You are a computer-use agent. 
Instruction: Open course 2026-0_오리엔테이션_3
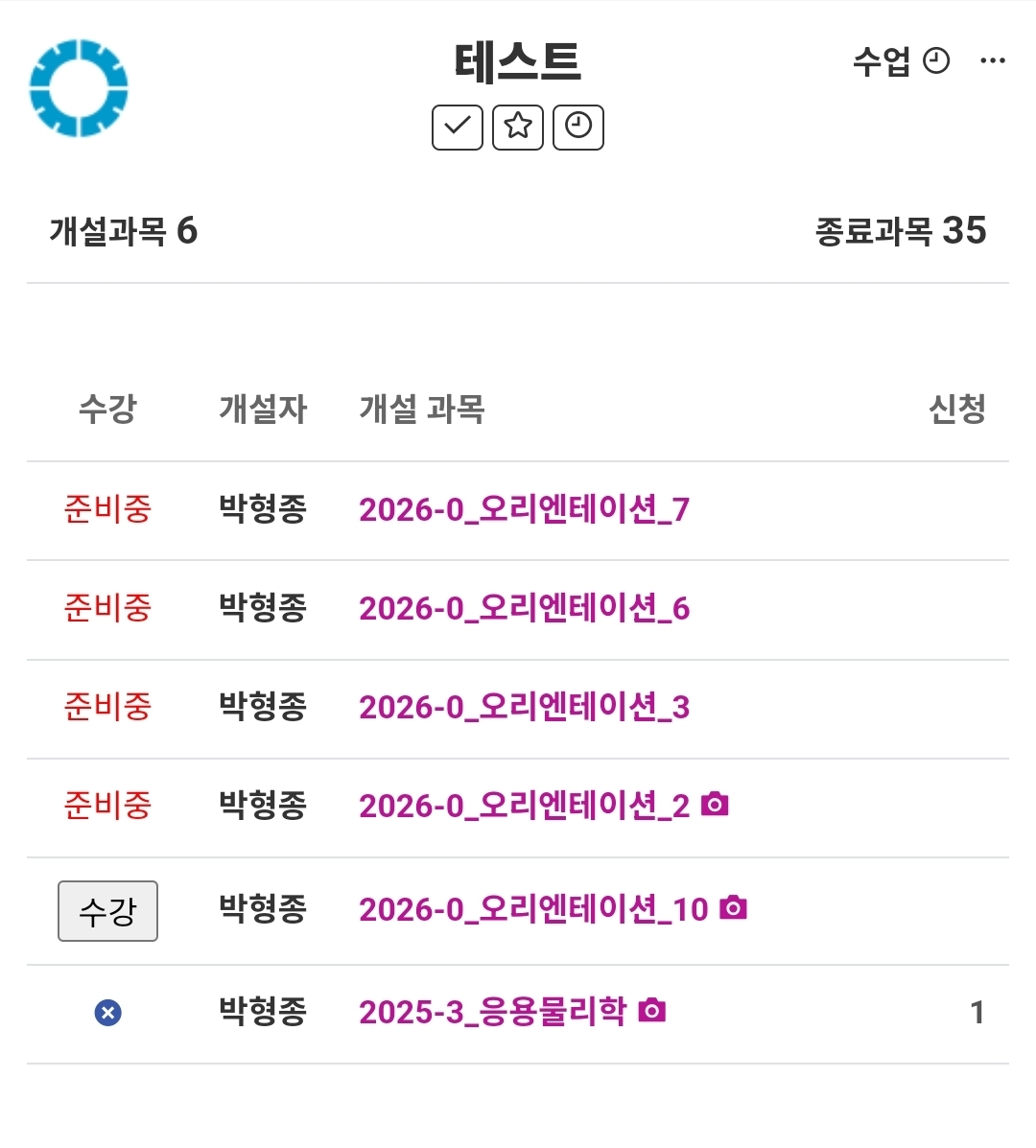point(524,707)
